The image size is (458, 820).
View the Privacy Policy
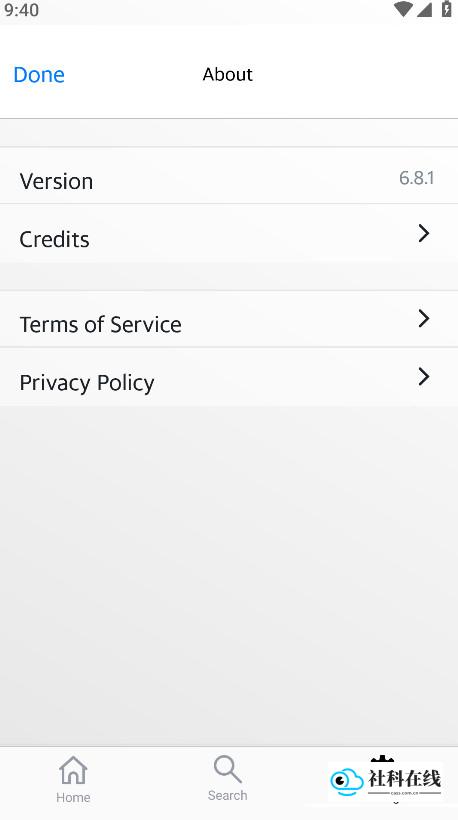(229, 377)
